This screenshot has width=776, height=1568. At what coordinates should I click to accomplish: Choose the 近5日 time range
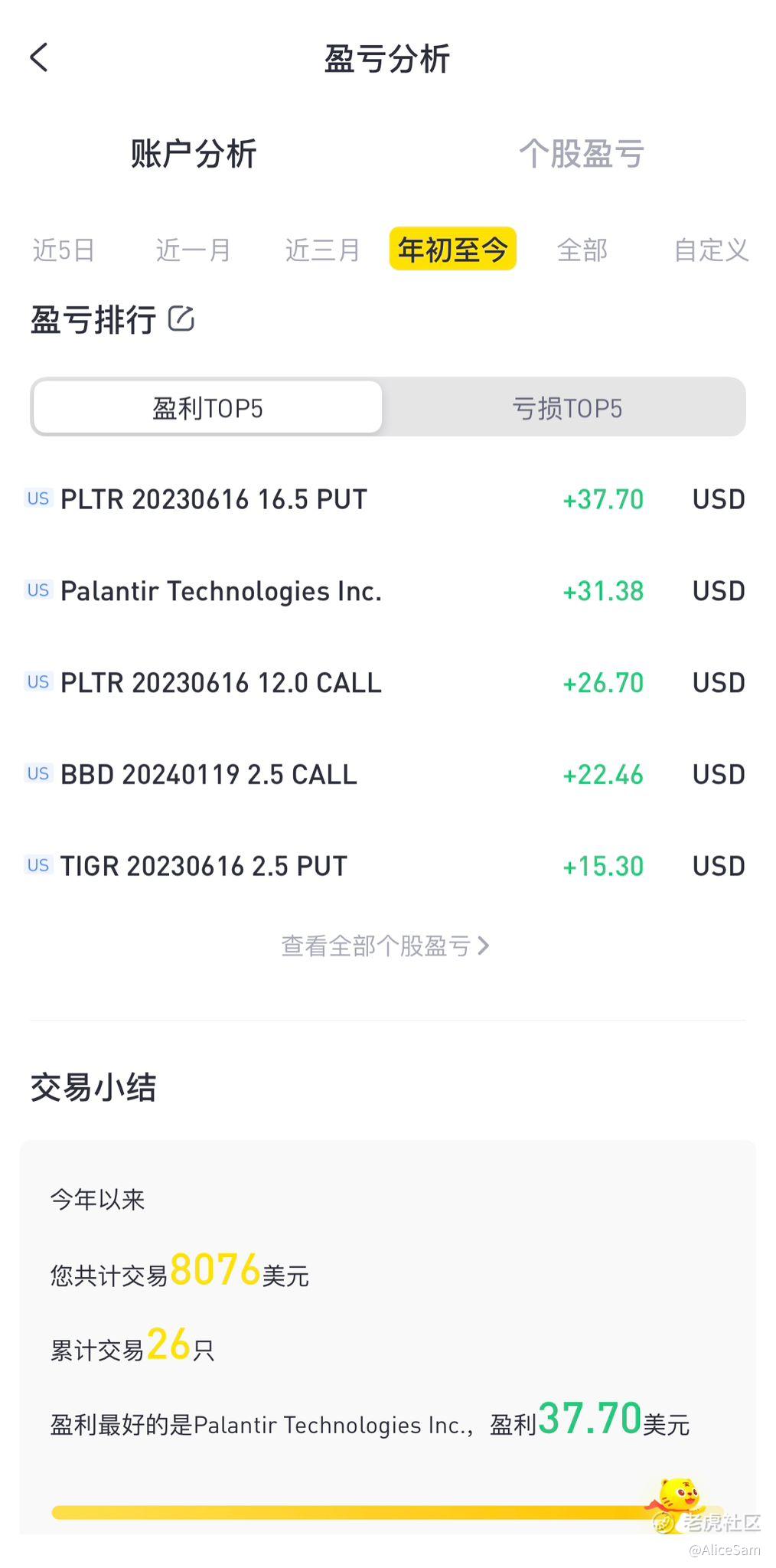[64, 250]
